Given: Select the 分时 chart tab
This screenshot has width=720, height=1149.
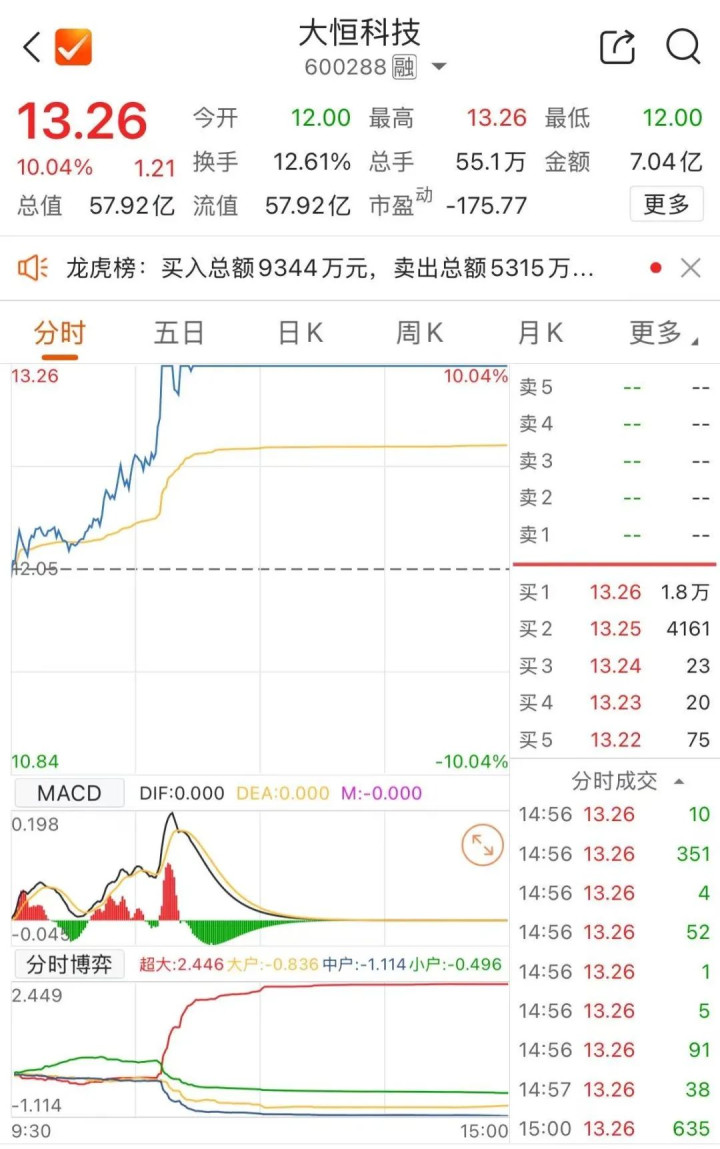Looking at the screenshot, I should [60, 333].
